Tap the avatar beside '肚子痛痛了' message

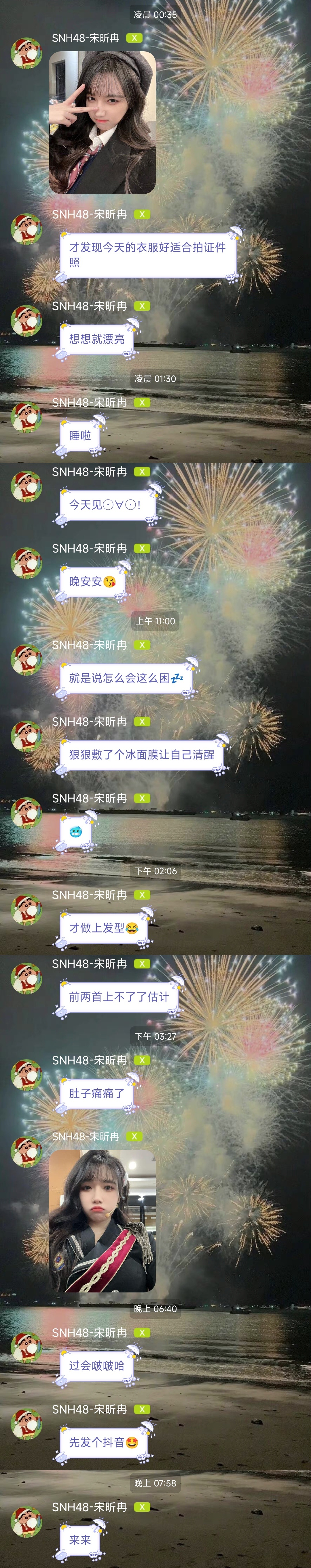[x=26, y=1075]
